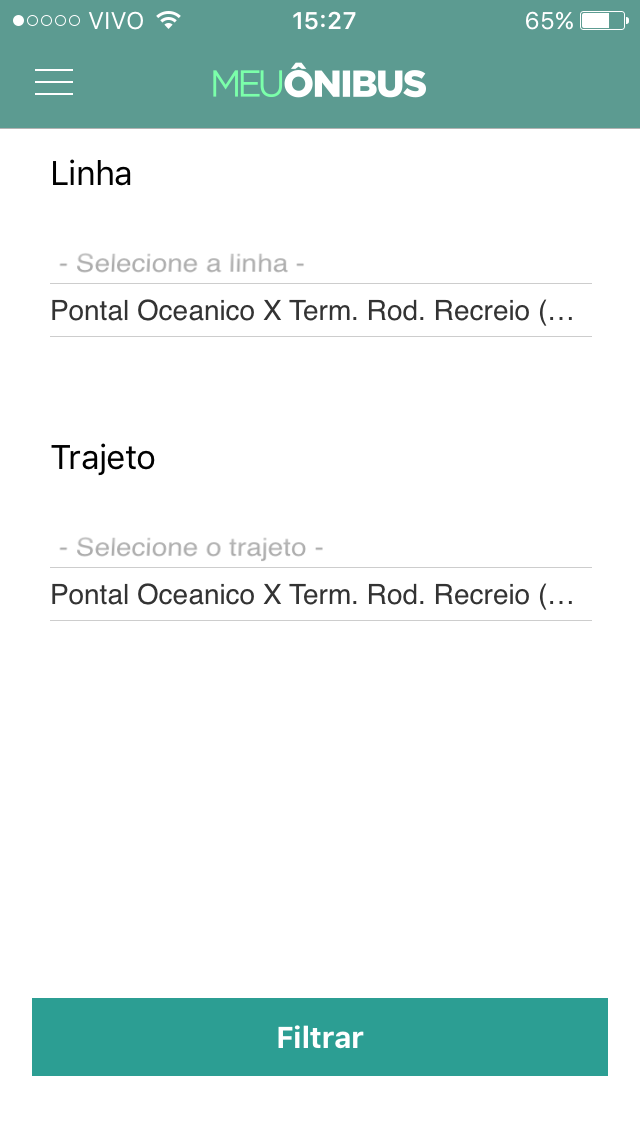Open the hamburger drawer menu
Viewport: 640px width, 1136px height.
tap(54, 83)
